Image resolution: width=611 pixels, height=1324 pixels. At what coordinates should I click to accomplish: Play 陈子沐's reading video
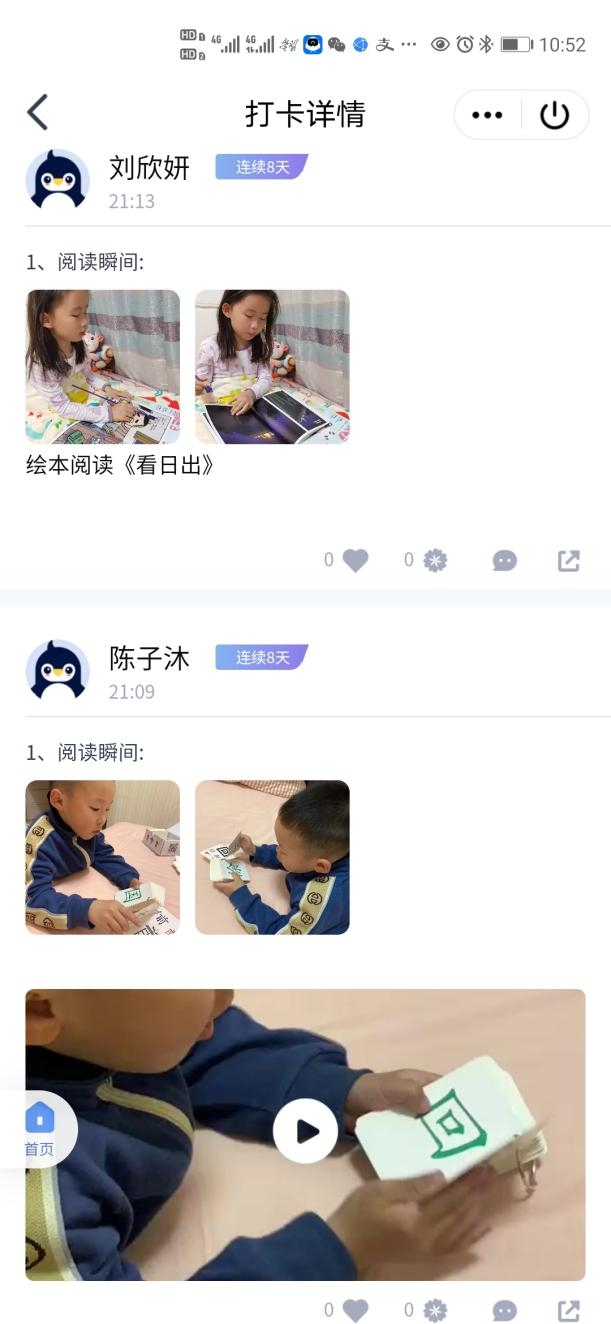tap(305, 1131)
